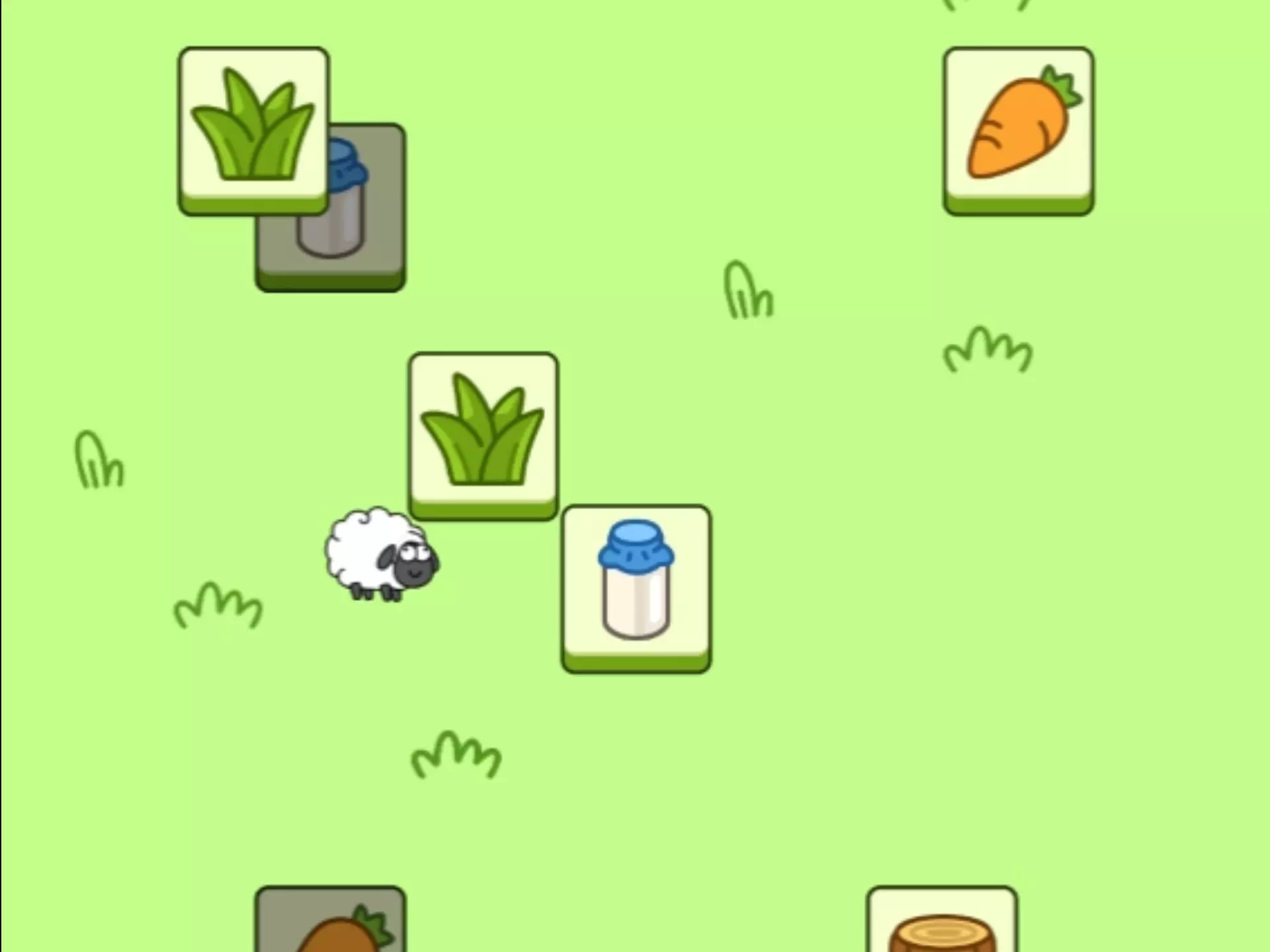Tap the grass tile beside the sheep
The image size is (1270, 952).
484,436
